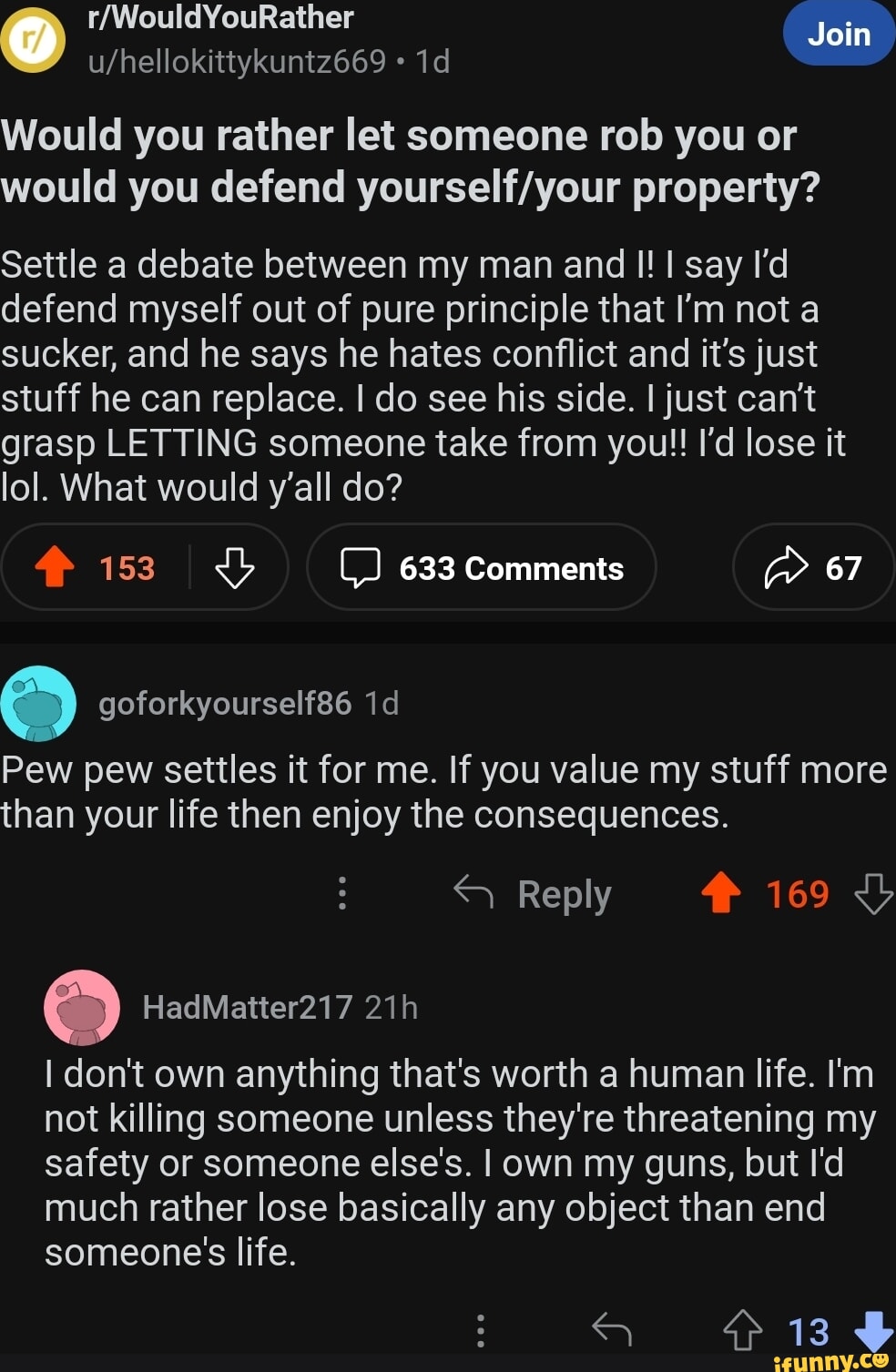Open the 633 Comments section

[482, 567]
